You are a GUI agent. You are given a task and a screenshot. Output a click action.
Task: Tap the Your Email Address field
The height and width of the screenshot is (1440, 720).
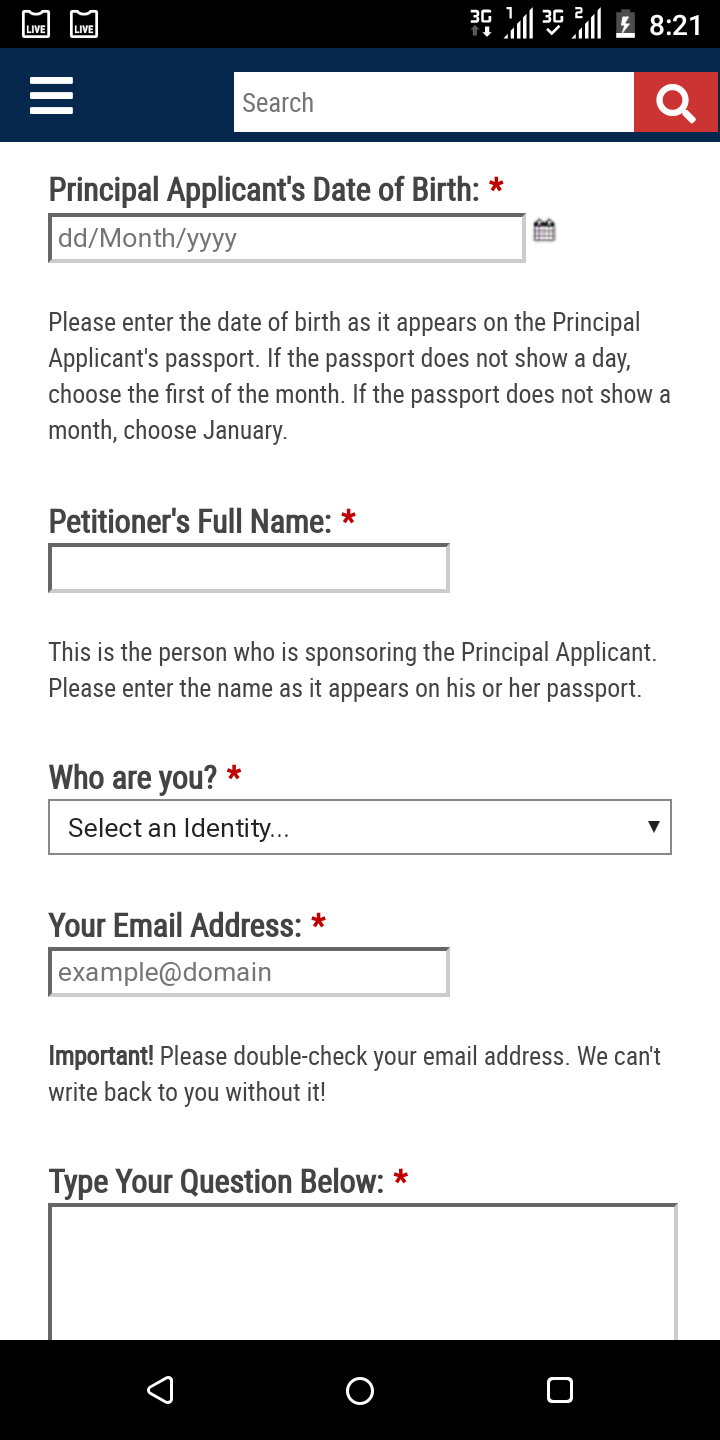click(249, 972)
